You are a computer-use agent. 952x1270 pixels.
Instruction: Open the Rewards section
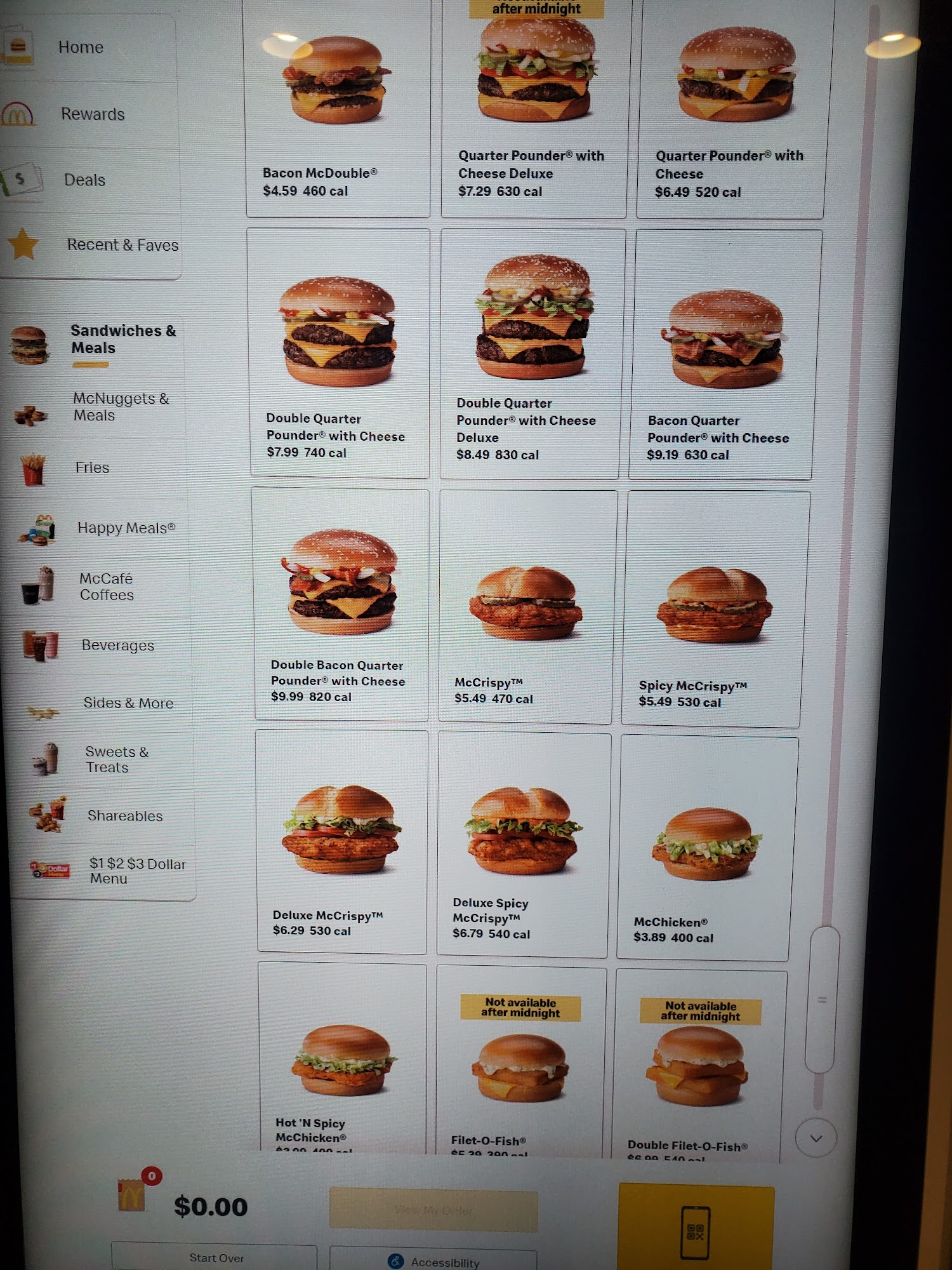(92, 114)
